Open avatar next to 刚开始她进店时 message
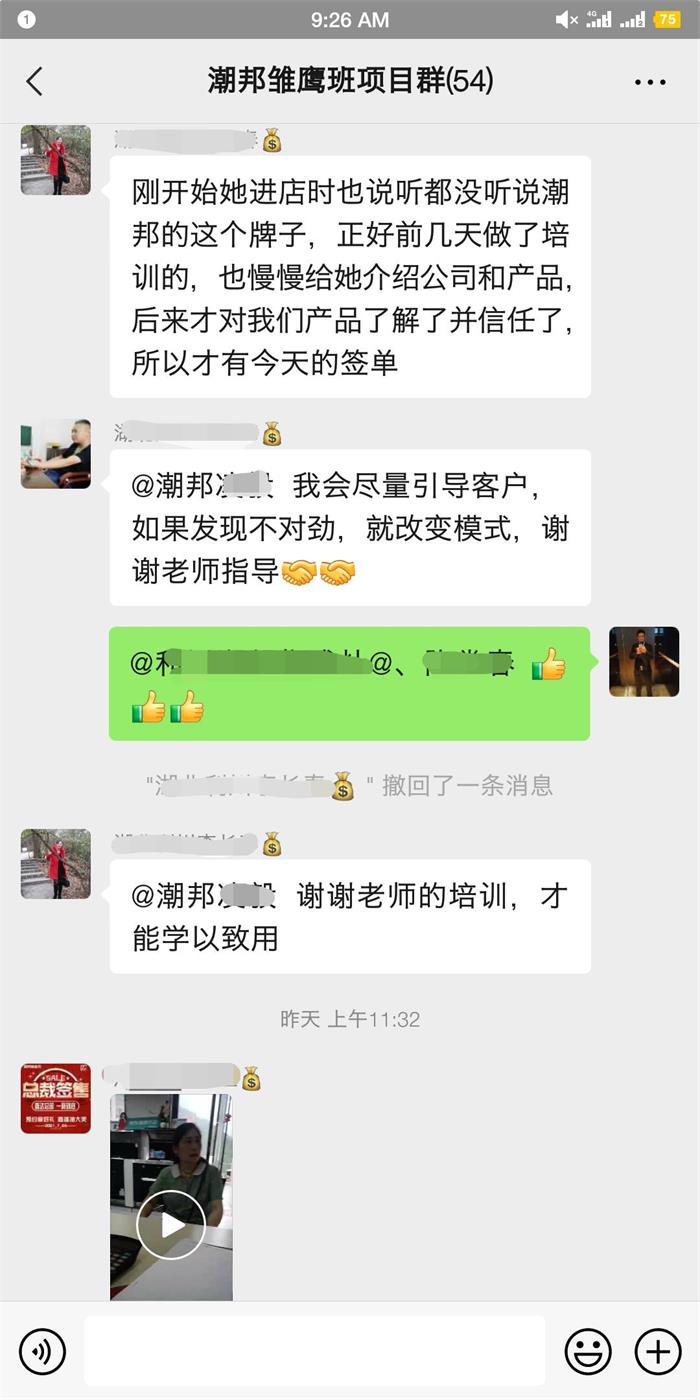This screenshot has width=700, height=1400. pos(56,160)
